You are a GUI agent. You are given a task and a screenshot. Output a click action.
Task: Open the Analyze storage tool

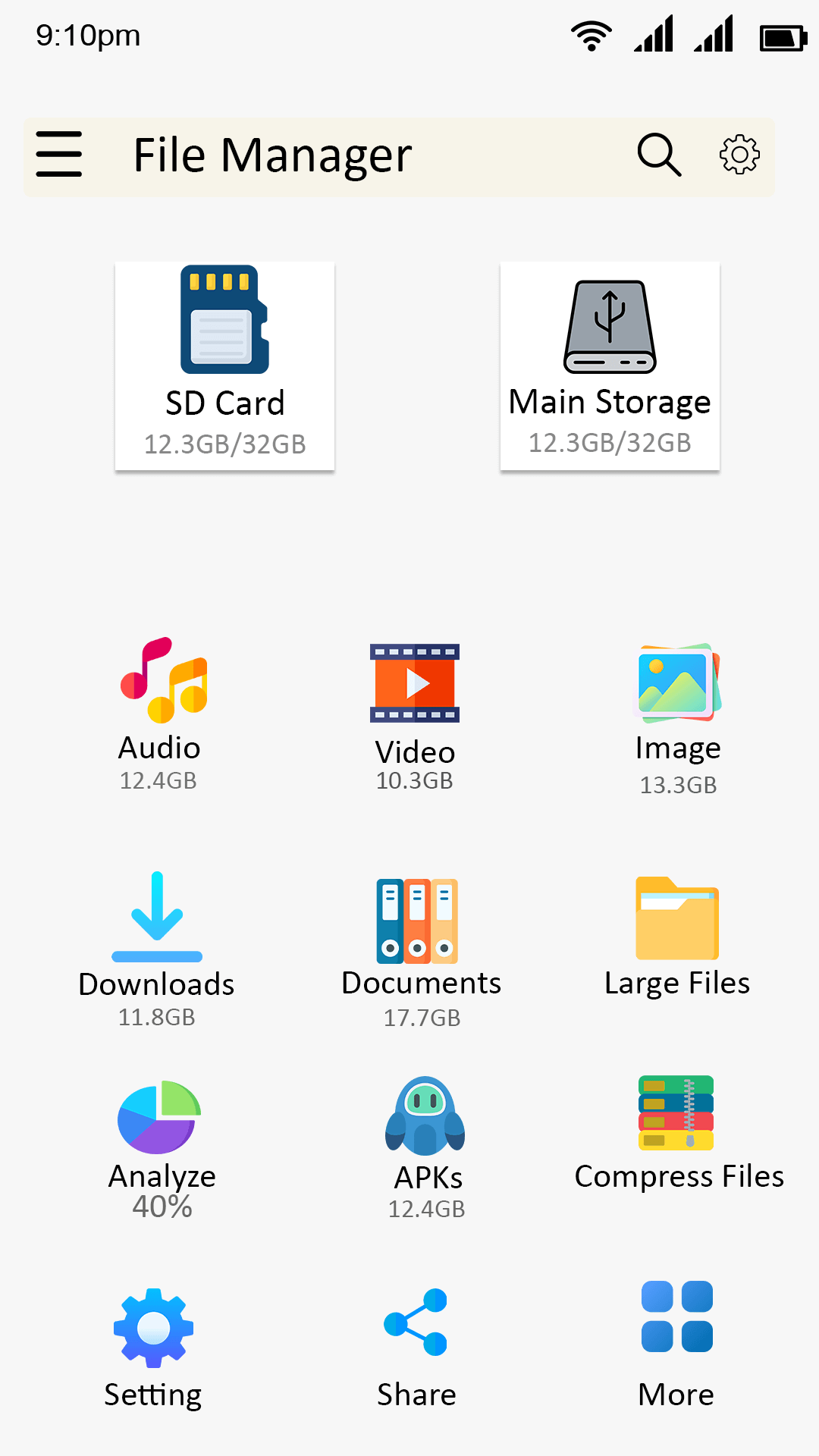pos(162,1150)
